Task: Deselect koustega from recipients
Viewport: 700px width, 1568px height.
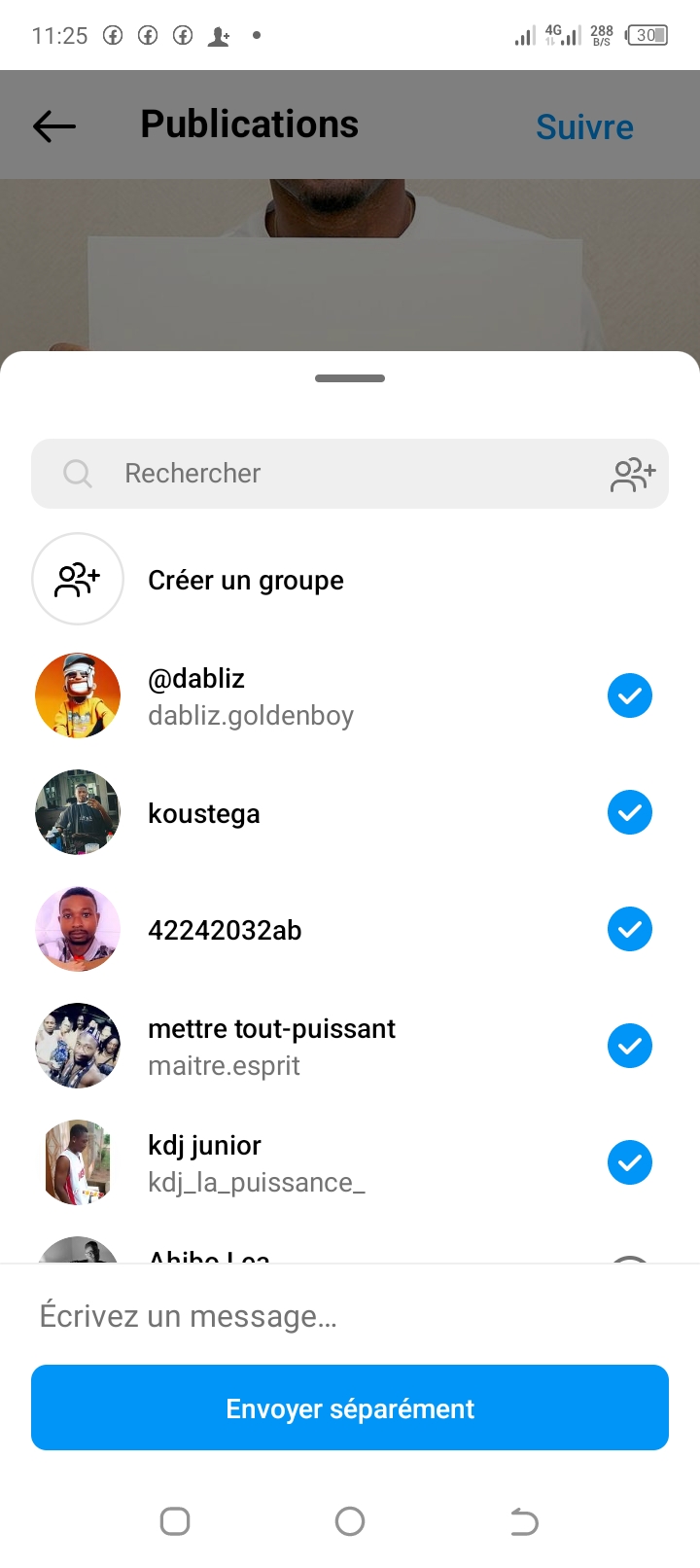Action: (x=630, y=813)
